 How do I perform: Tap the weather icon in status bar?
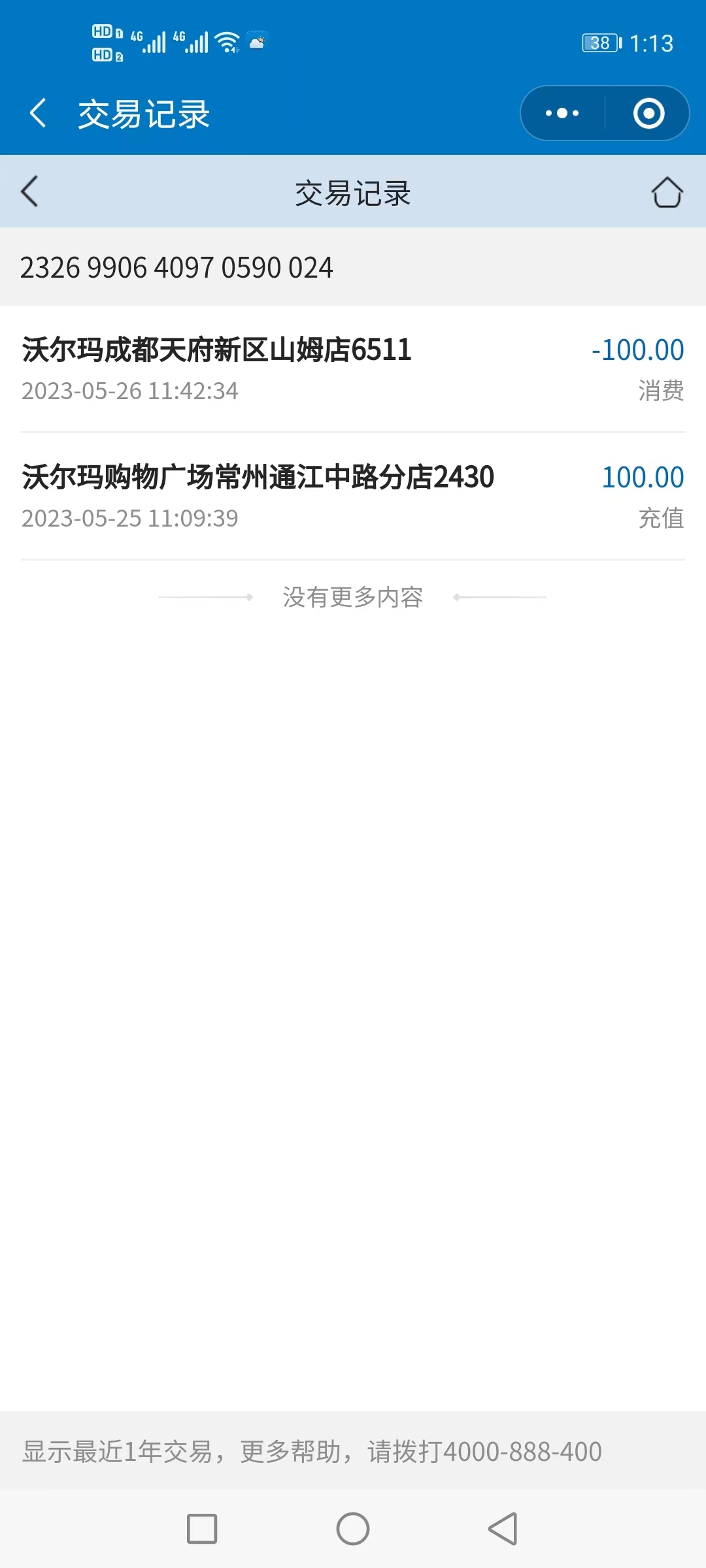(x=258, y=41)
